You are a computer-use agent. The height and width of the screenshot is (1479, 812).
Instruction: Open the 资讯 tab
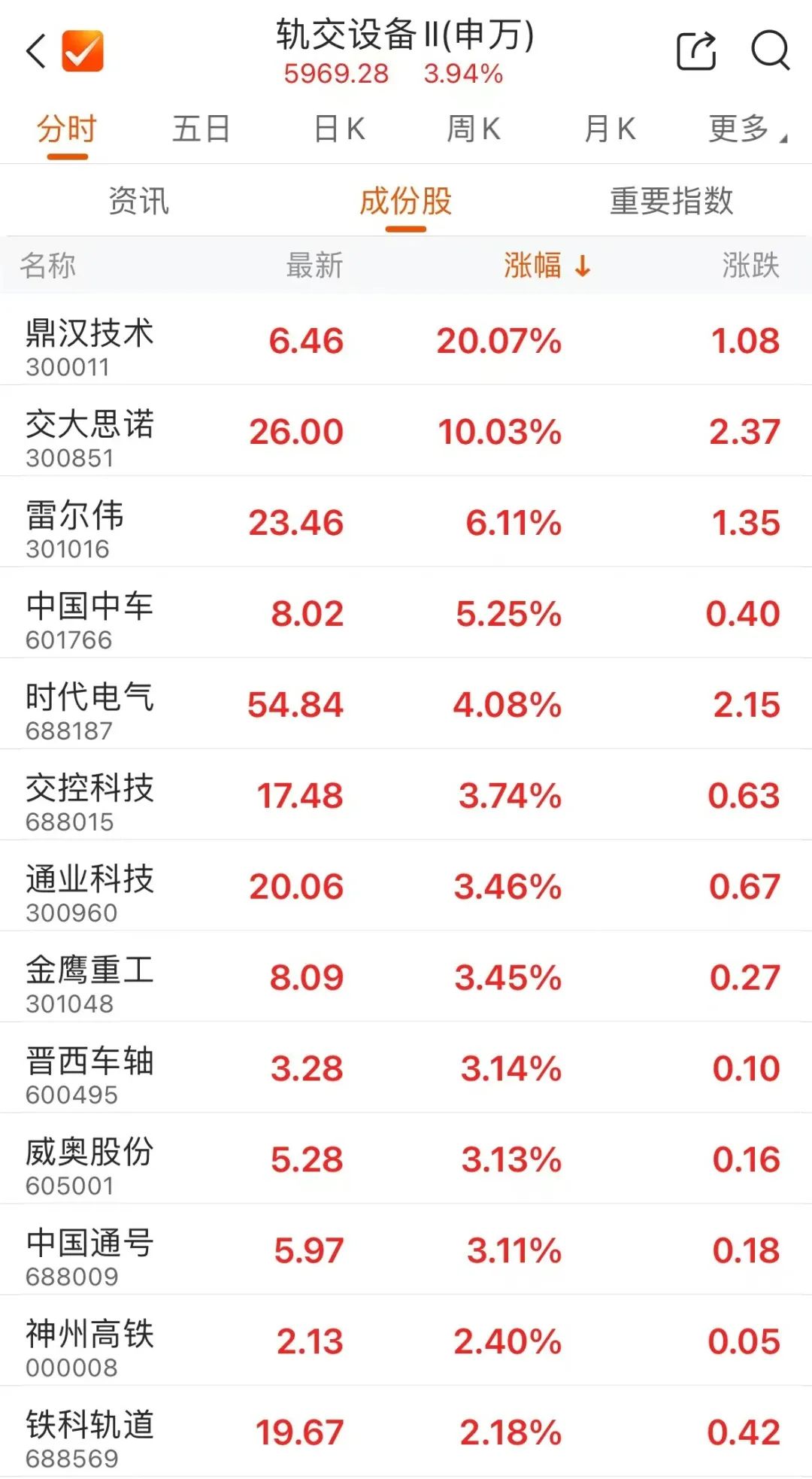tap(138, 202)
